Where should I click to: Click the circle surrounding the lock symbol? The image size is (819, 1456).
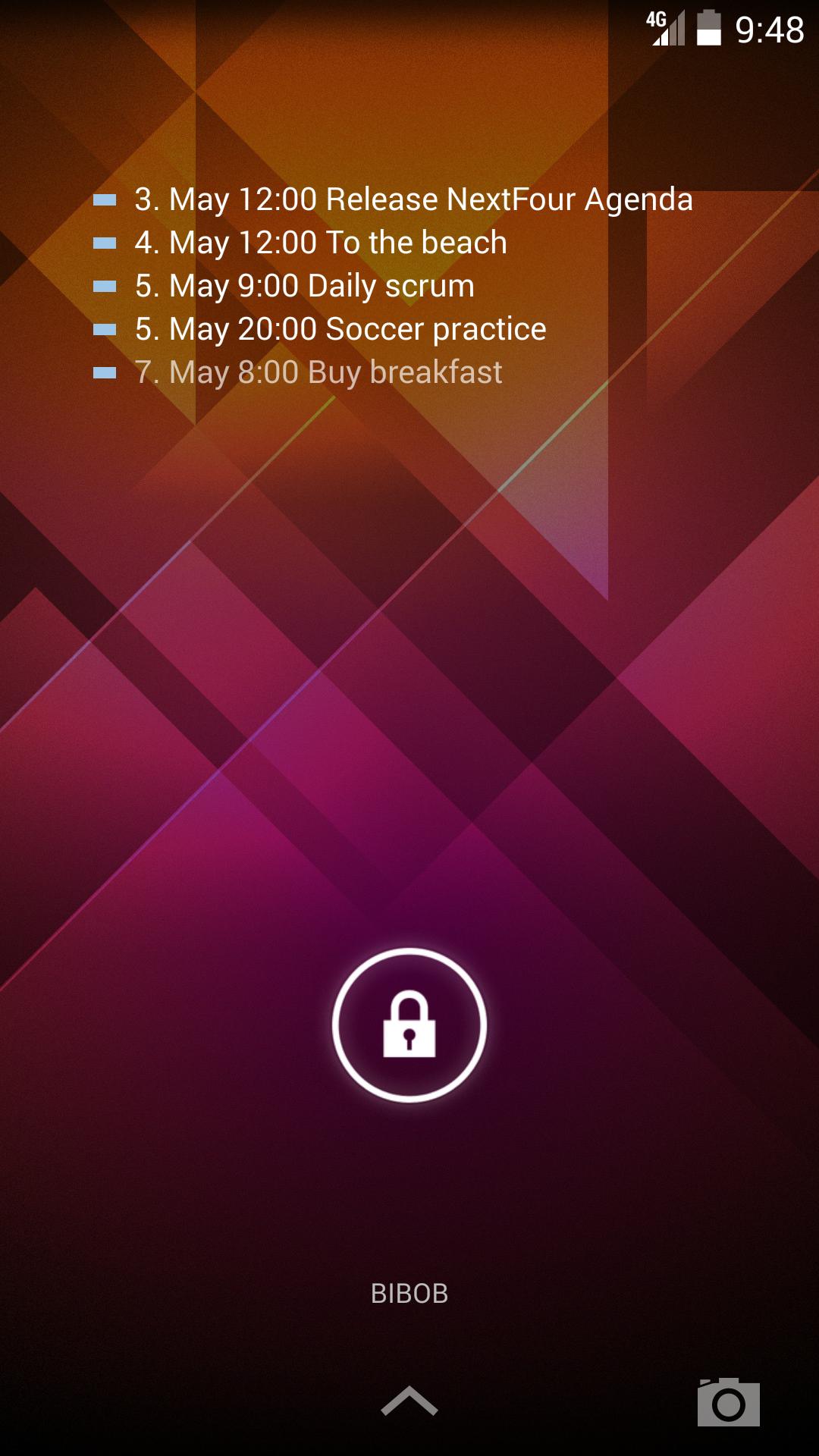[409, 1024]
